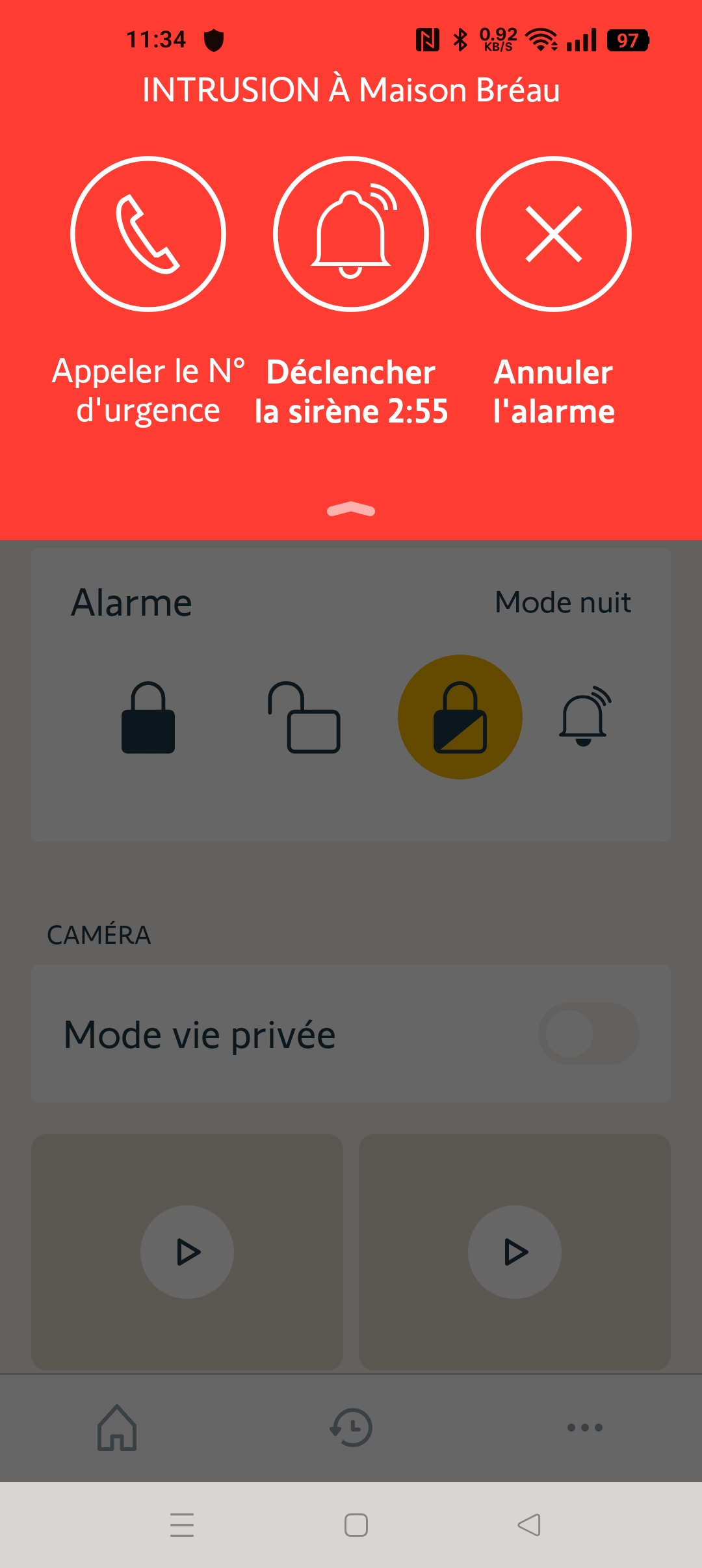Open the history tab
Screen dimensions: 702x1568
(351, 1428)
